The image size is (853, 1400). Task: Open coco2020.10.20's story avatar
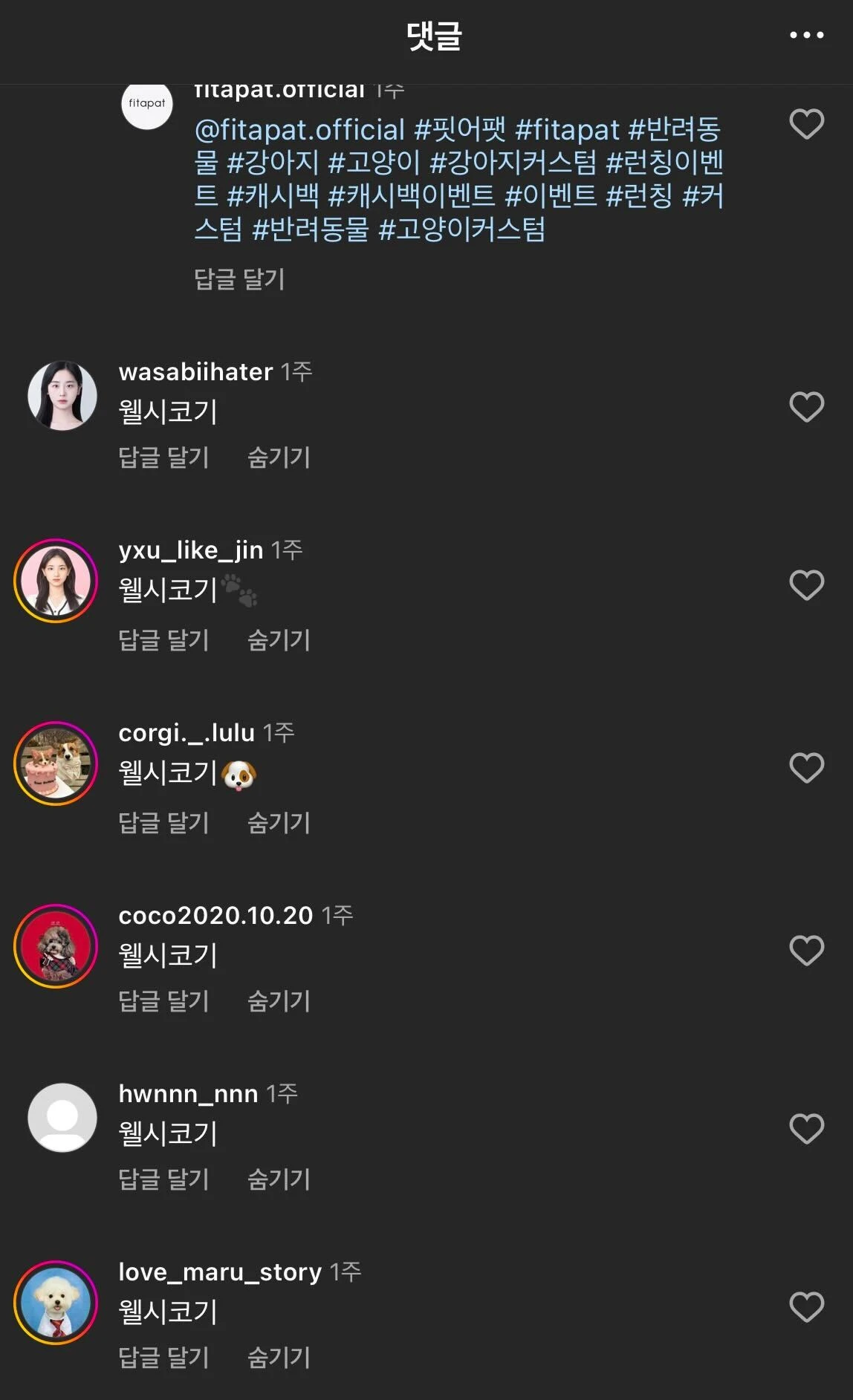pos(56,946)
